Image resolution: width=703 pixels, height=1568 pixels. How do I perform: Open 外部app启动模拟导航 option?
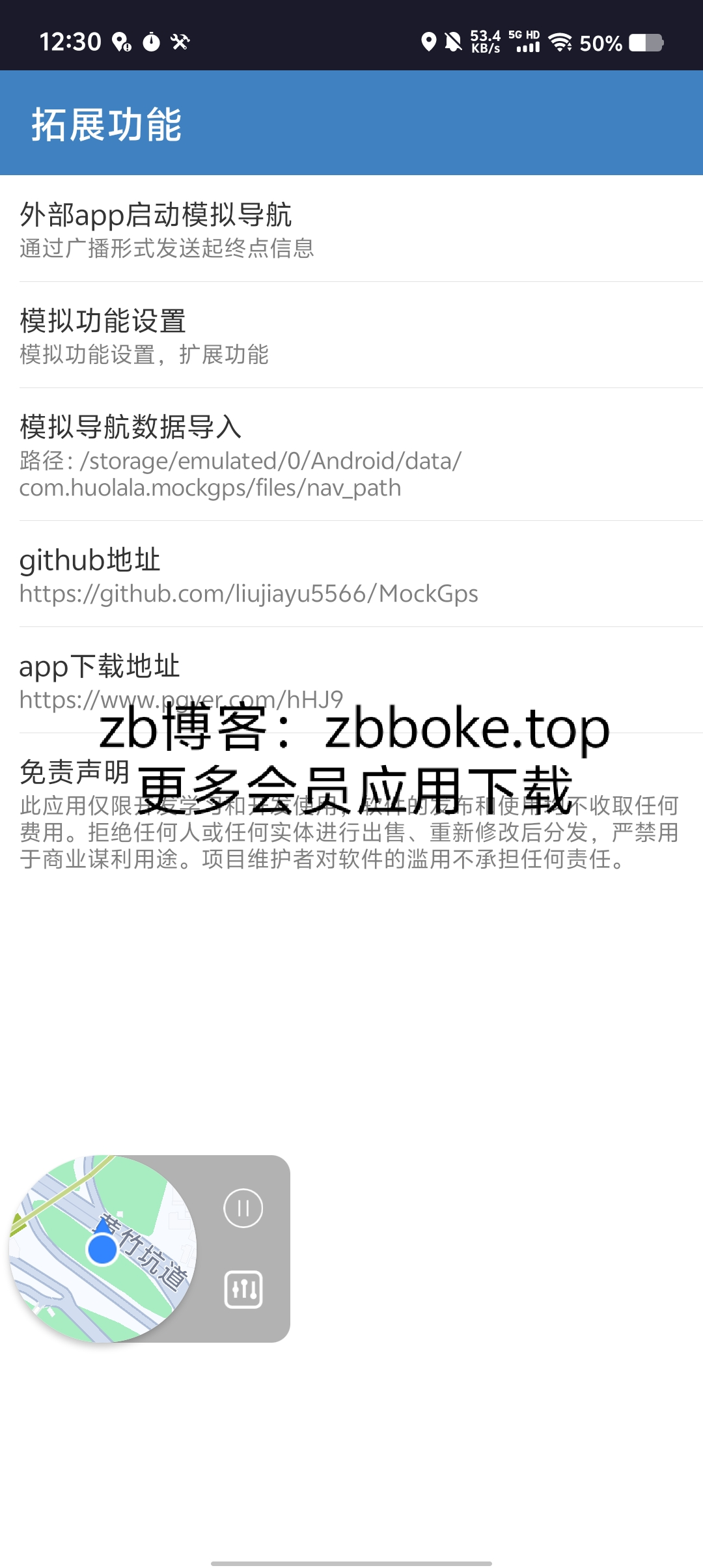point(351,229)
